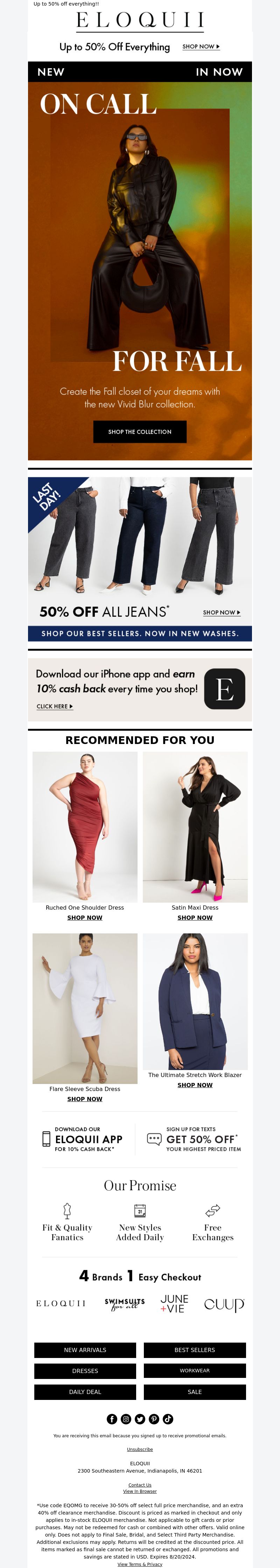Screen dimensions: 280x1568
Task: Sign up for texts, get 50% off
Action: pyautogui.click(x=195, y=1139)
